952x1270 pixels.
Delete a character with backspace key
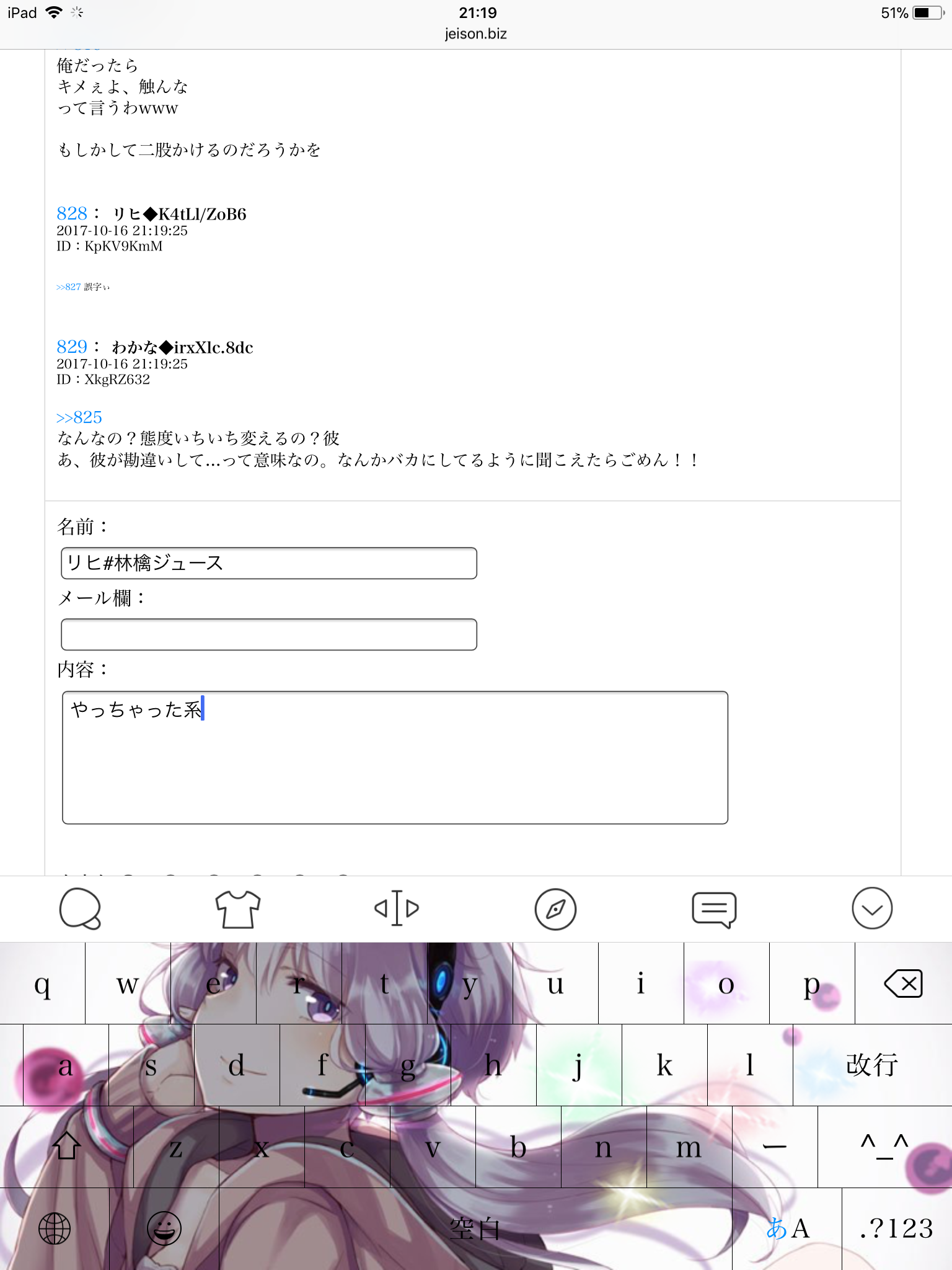(903, 984)
